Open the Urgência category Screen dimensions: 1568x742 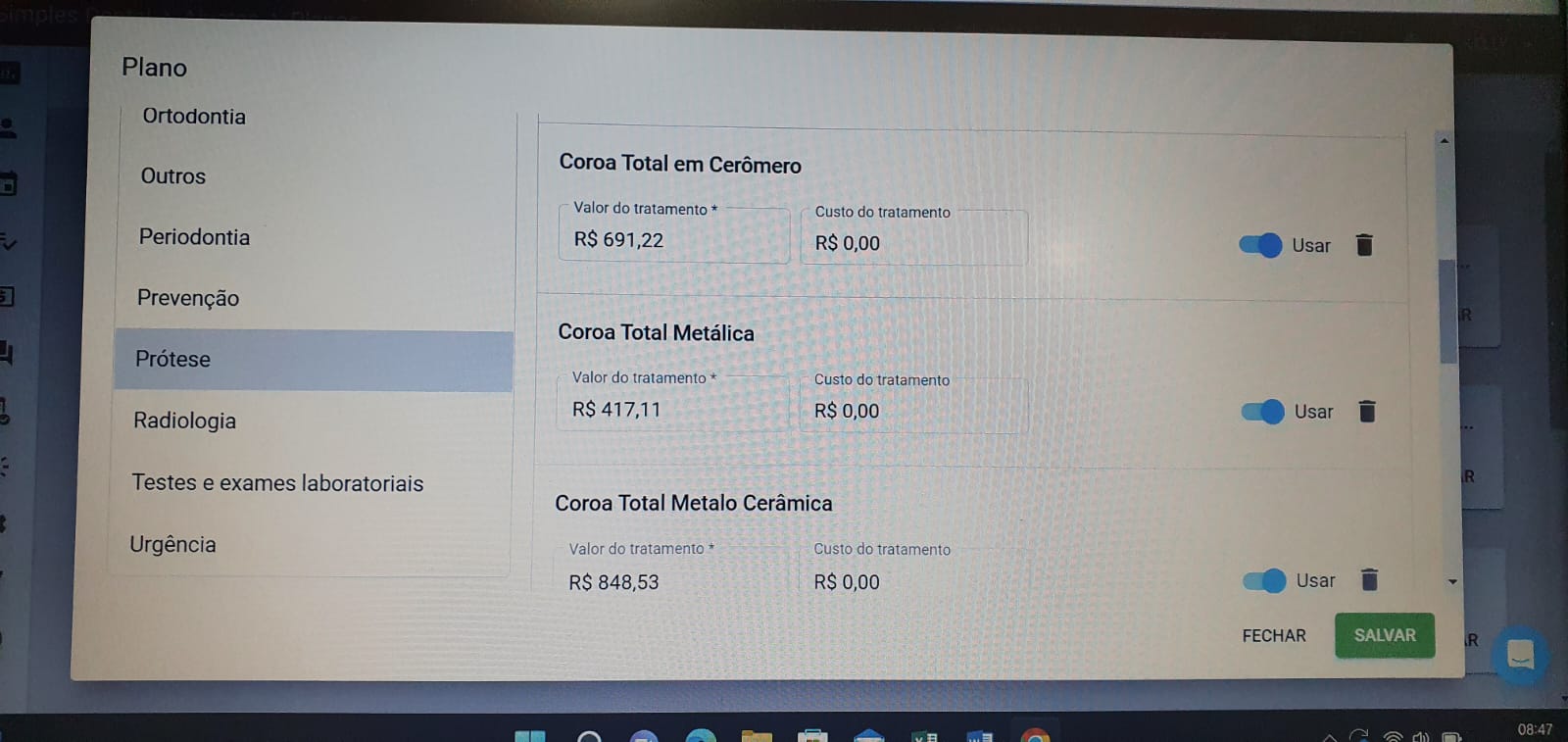point(172,545)
